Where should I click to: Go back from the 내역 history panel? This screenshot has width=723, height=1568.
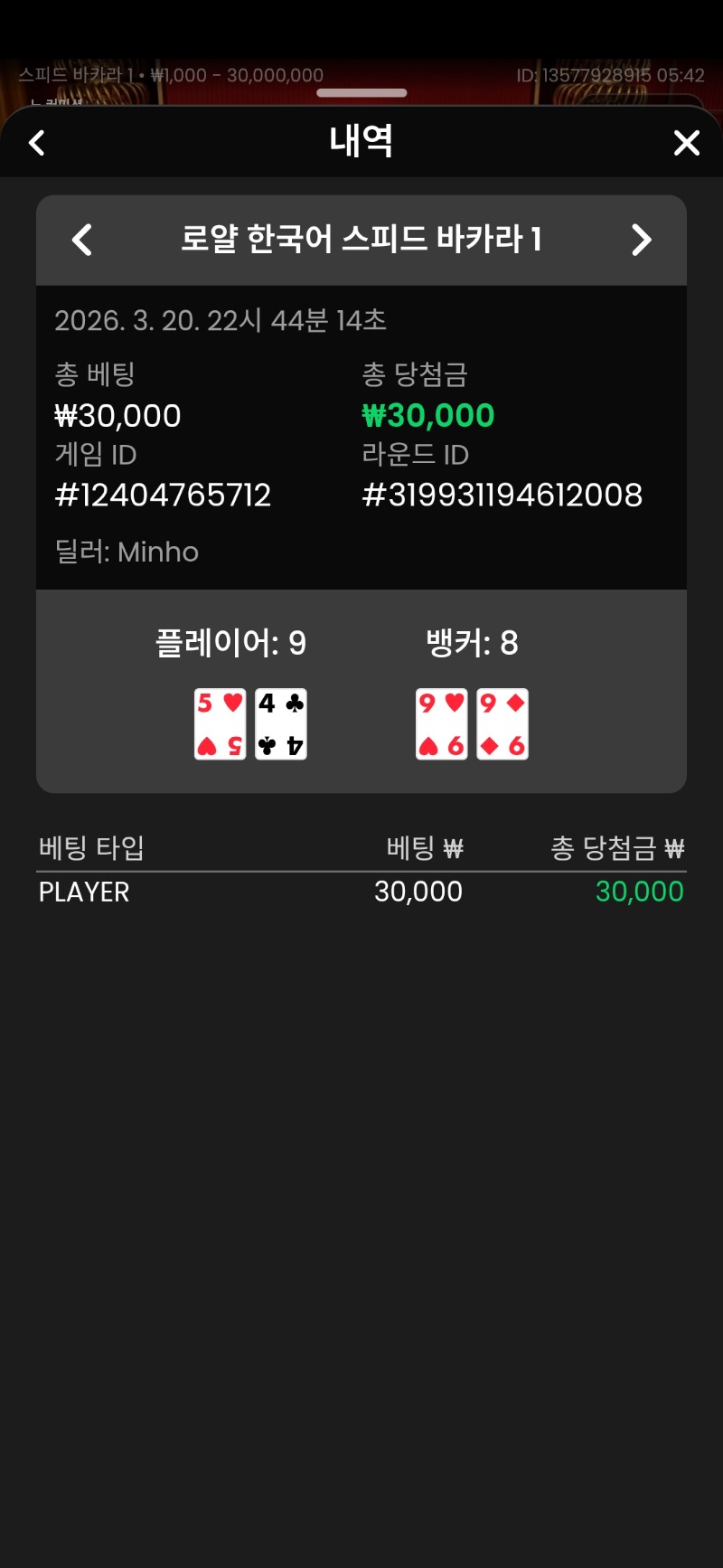pyautogui.click(x=37, y=143)
